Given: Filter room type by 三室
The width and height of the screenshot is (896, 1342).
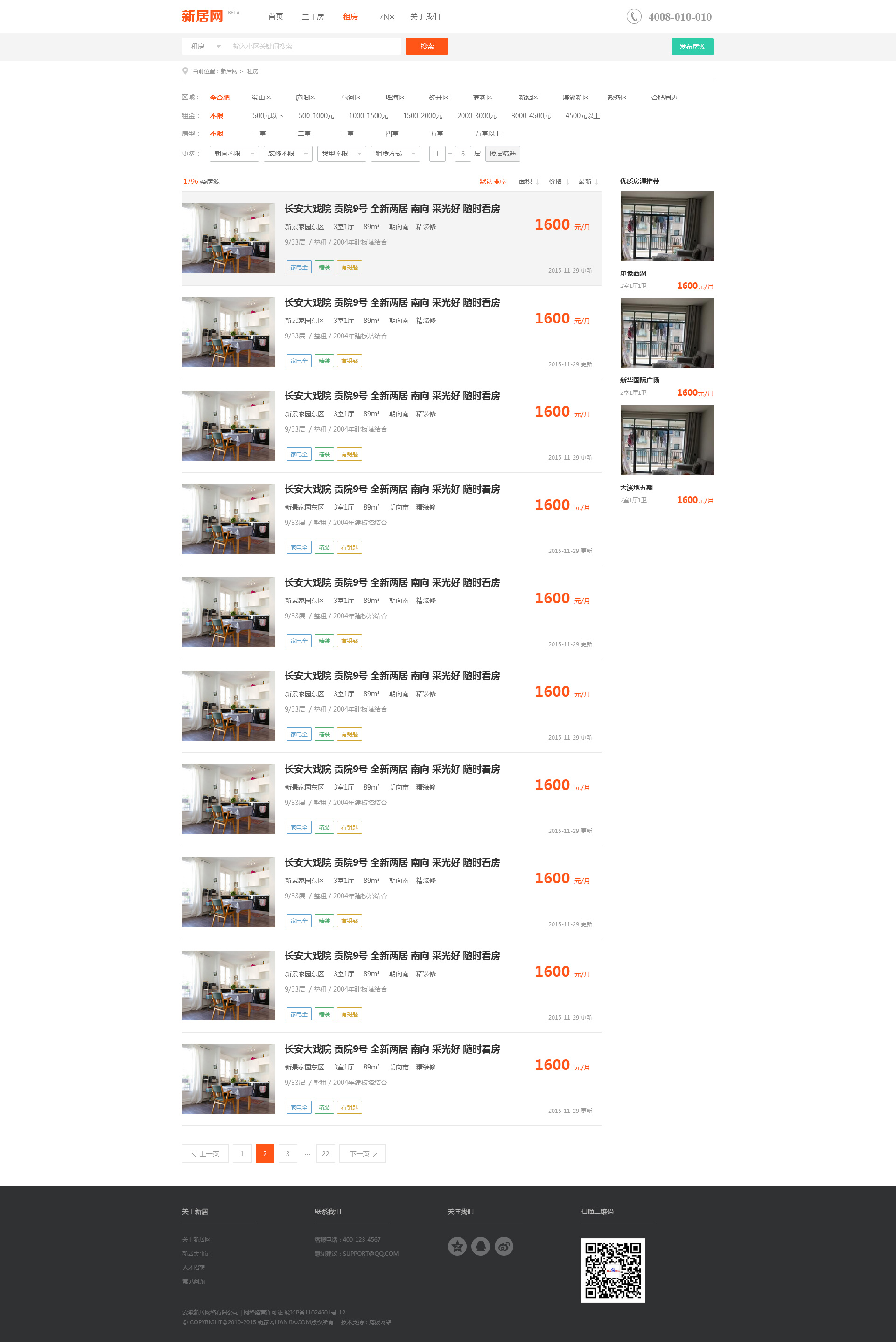Looking at the screenshot, I should (347, 133).
